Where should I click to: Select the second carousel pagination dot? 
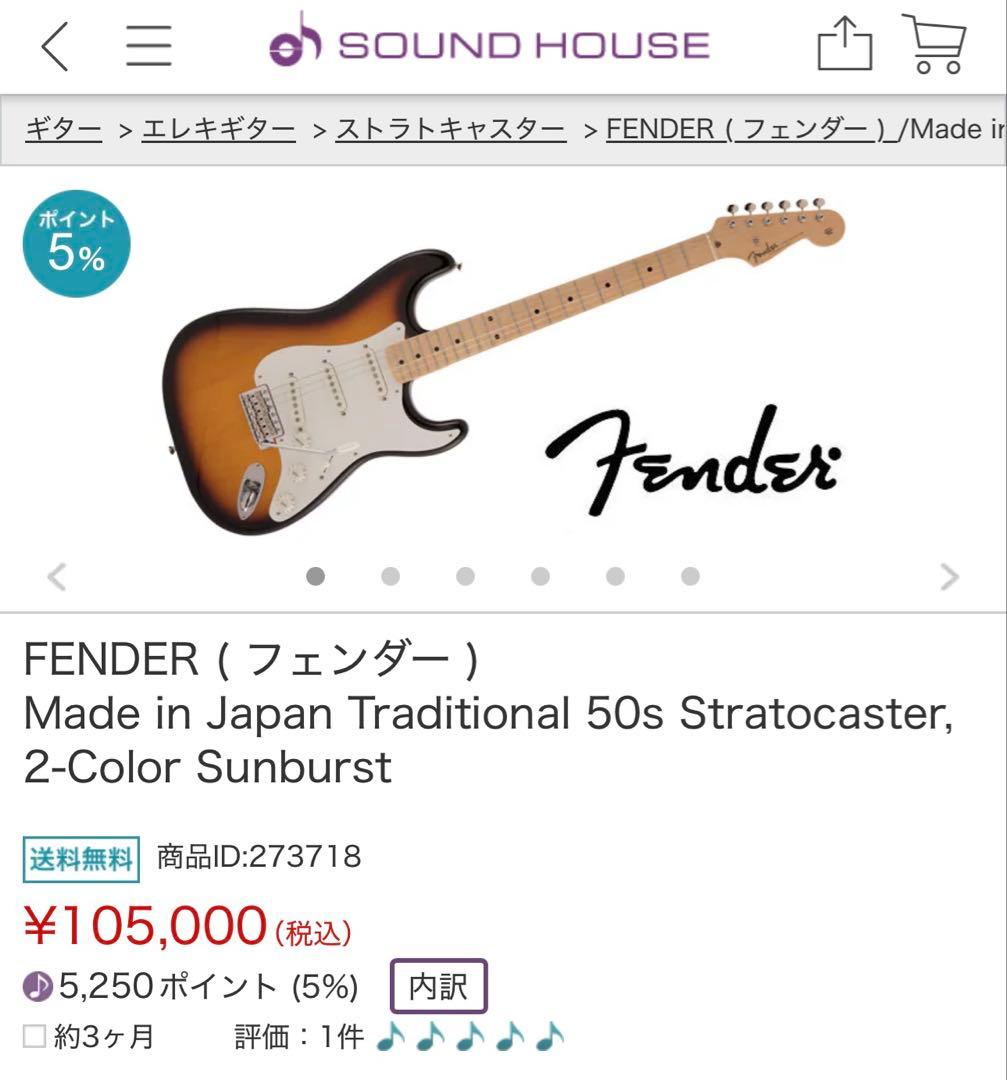[391, 576]
